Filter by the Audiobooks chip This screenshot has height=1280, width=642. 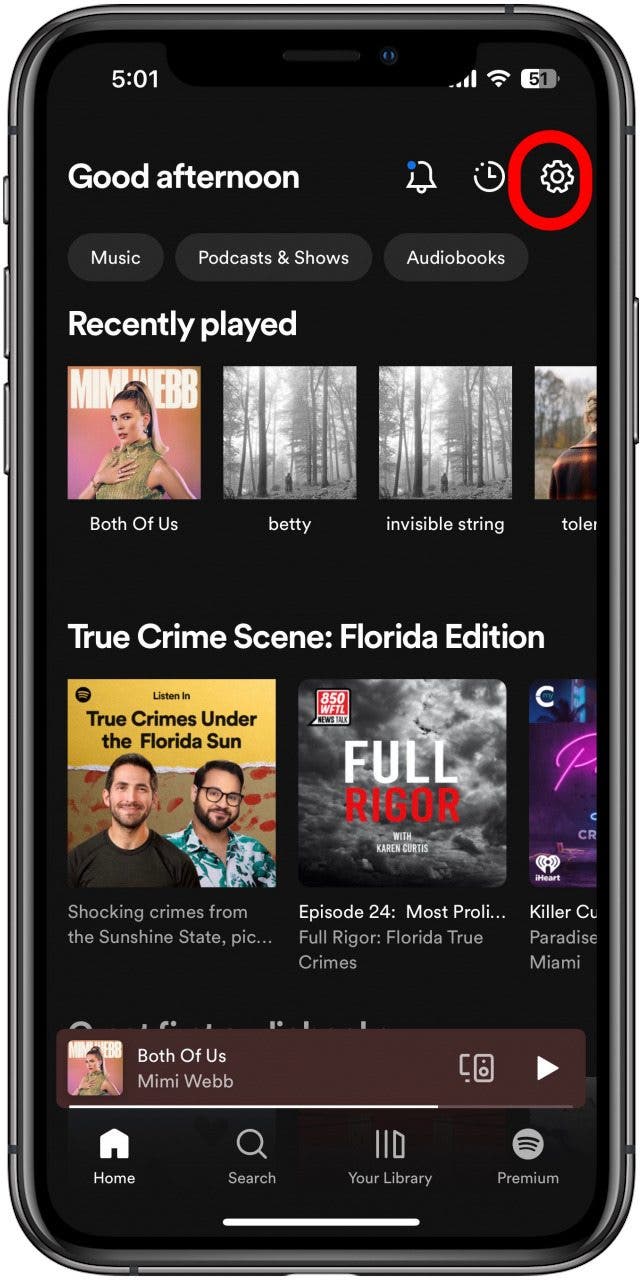click(x=455, y=258)
